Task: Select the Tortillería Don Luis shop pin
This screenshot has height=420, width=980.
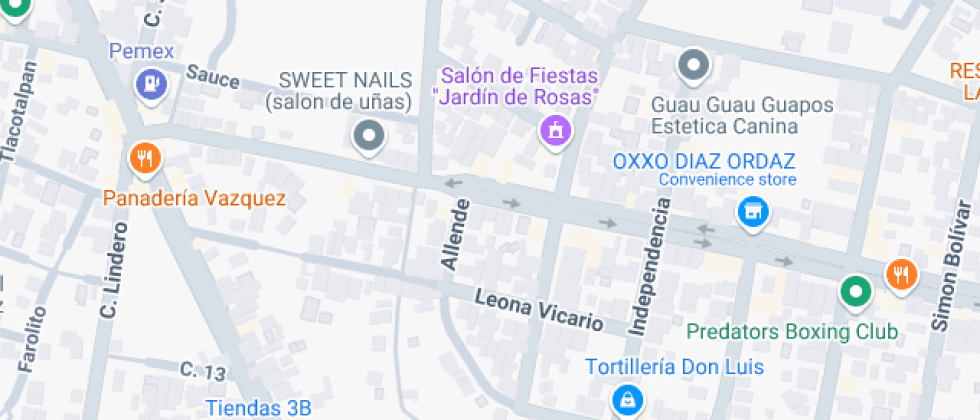Action: tap(626, 399)
